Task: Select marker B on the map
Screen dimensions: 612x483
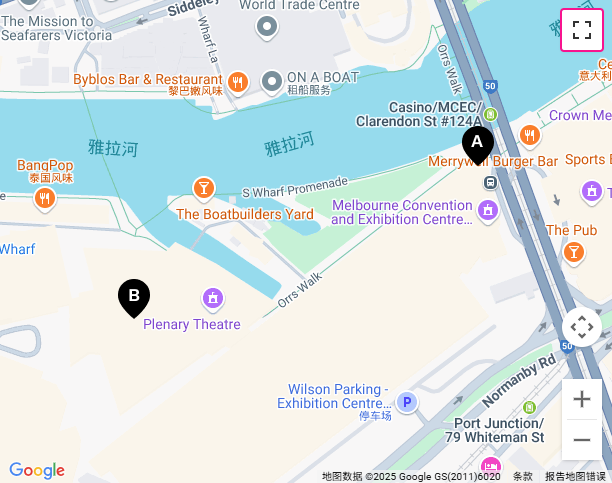Action: [134, 296]
